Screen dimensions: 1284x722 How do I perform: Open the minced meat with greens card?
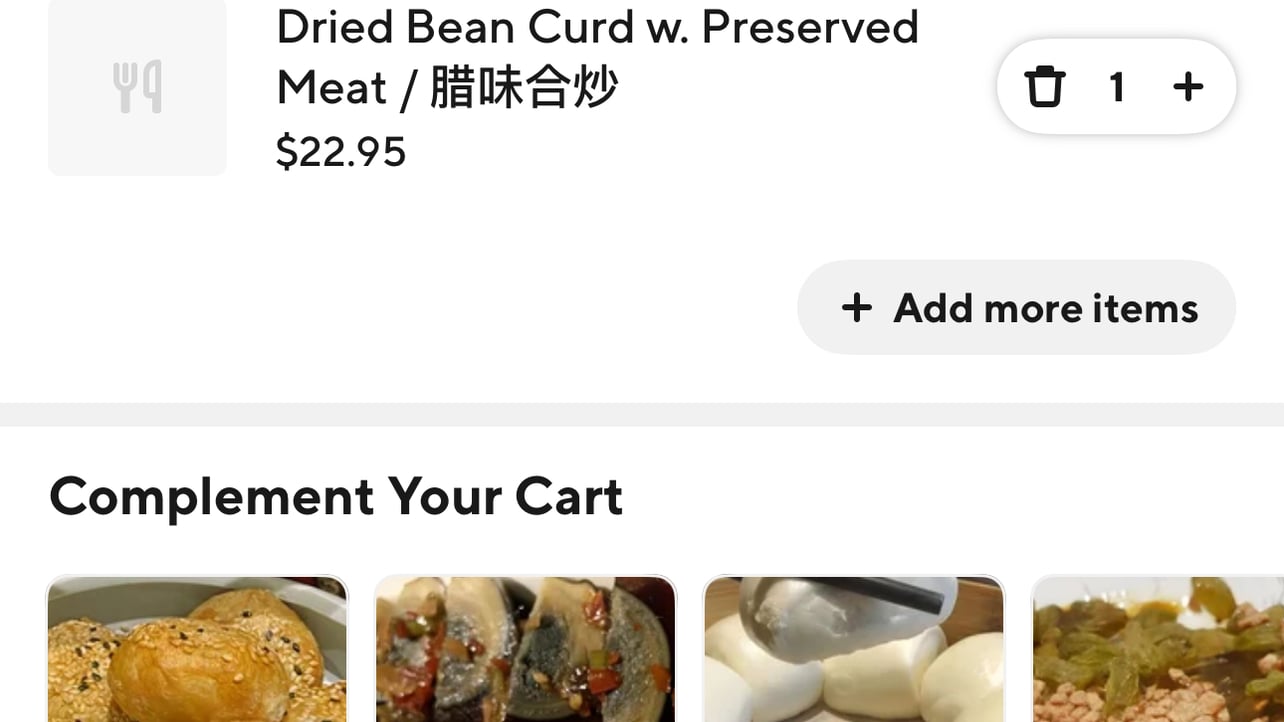[x=1158, y=650]
